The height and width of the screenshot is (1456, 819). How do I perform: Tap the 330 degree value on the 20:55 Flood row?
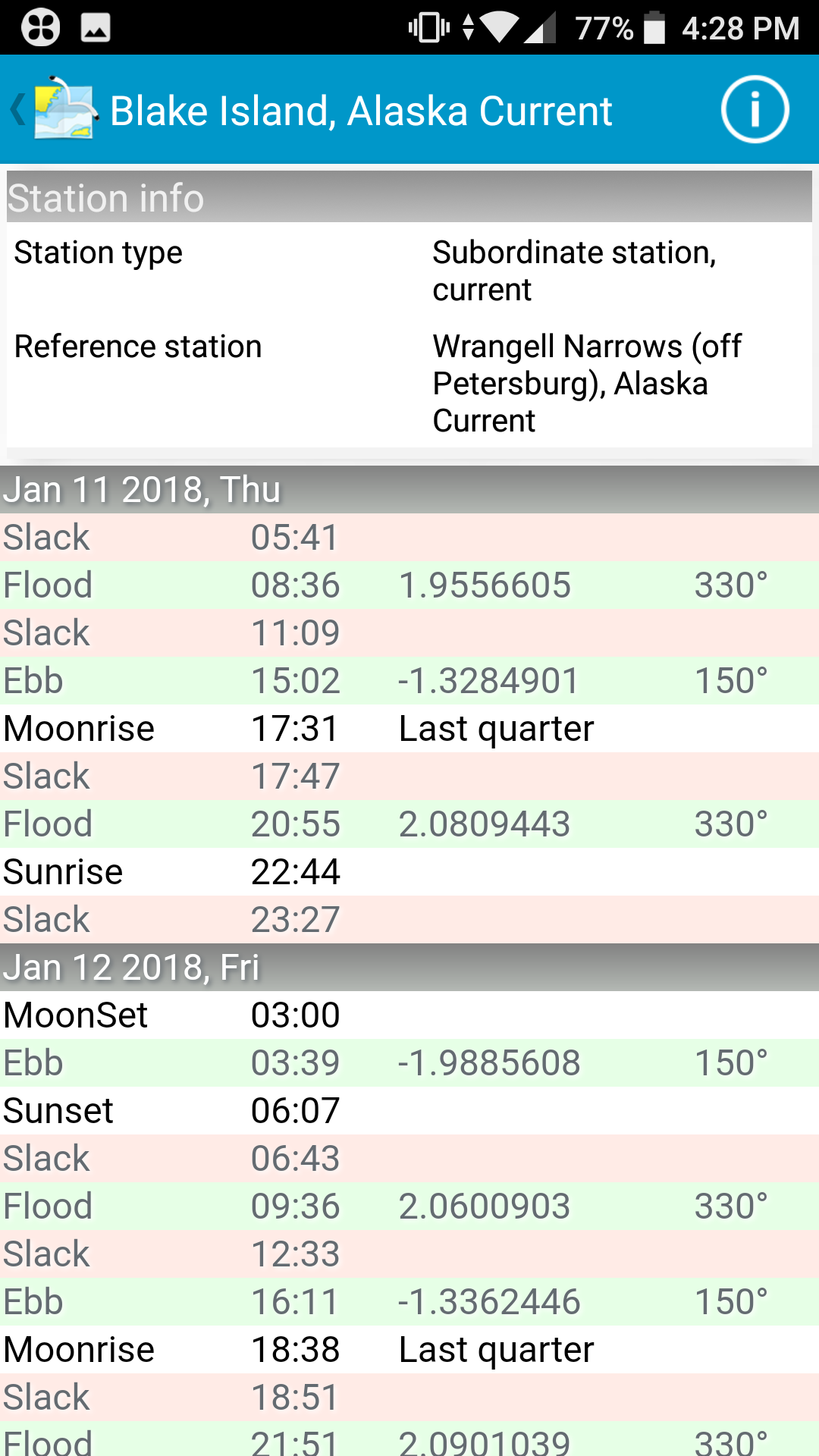(x=730, y=824)
